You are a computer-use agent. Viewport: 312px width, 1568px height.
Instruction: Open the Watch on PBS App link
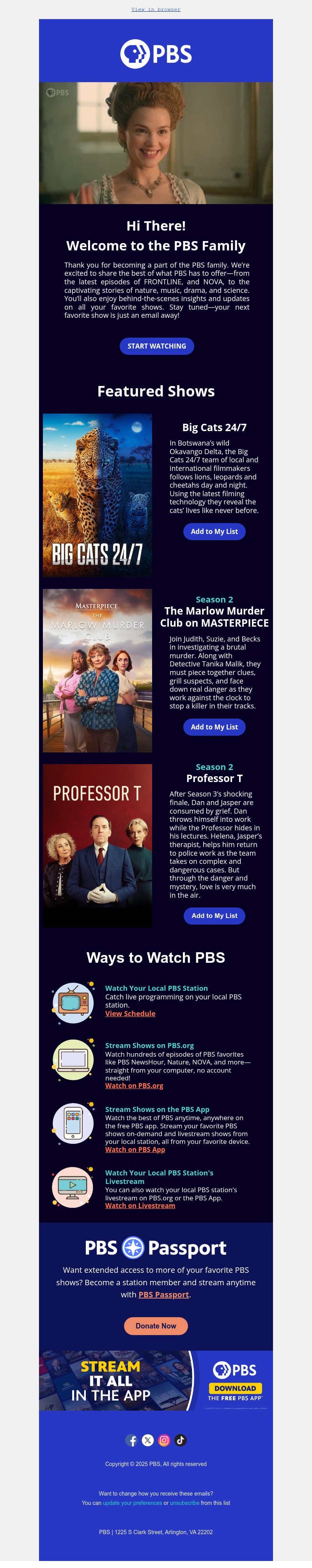(x=135, y=1149)
